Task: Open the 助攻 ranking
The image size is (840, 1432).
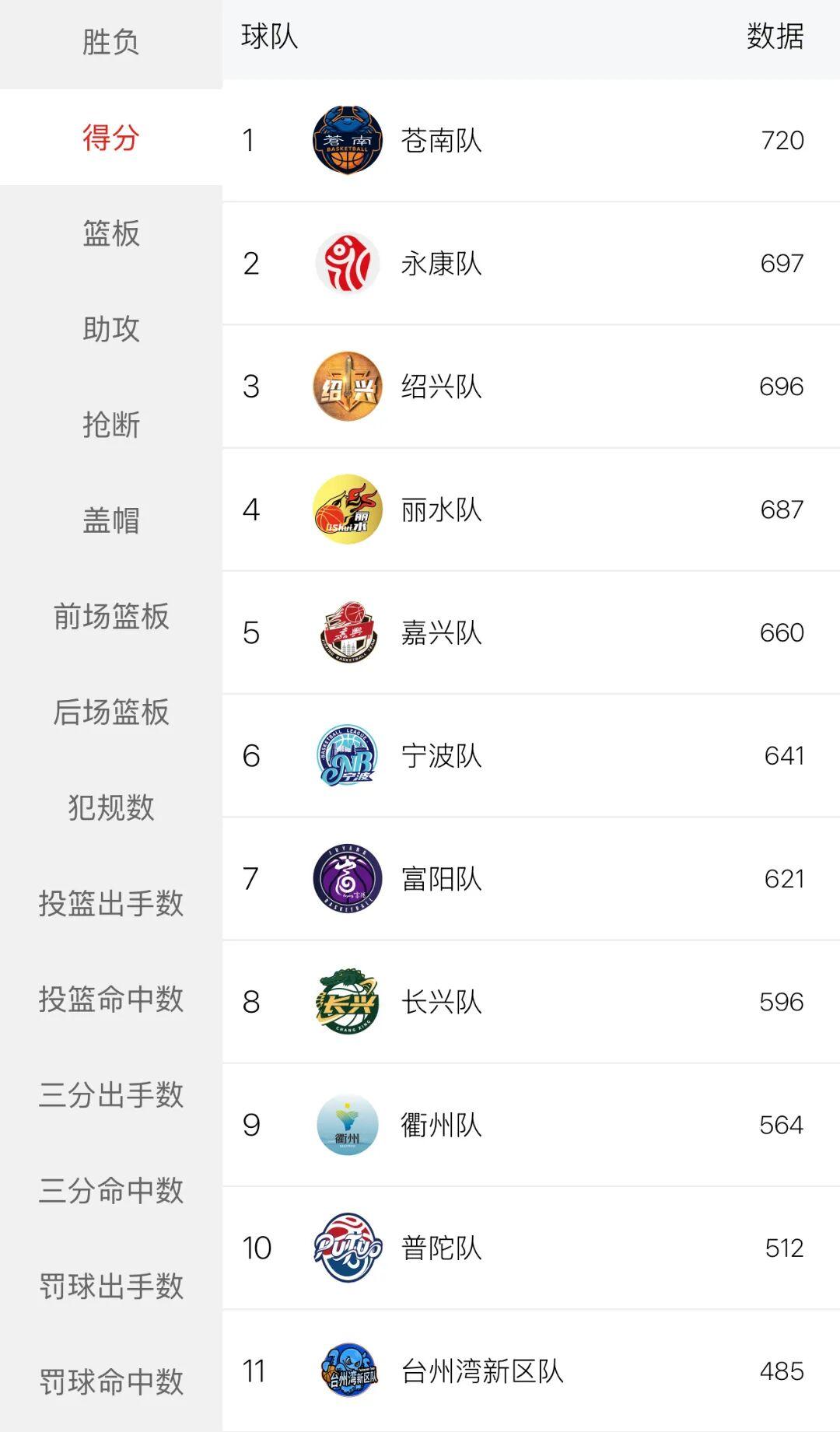Action: [x=110, y=329]
